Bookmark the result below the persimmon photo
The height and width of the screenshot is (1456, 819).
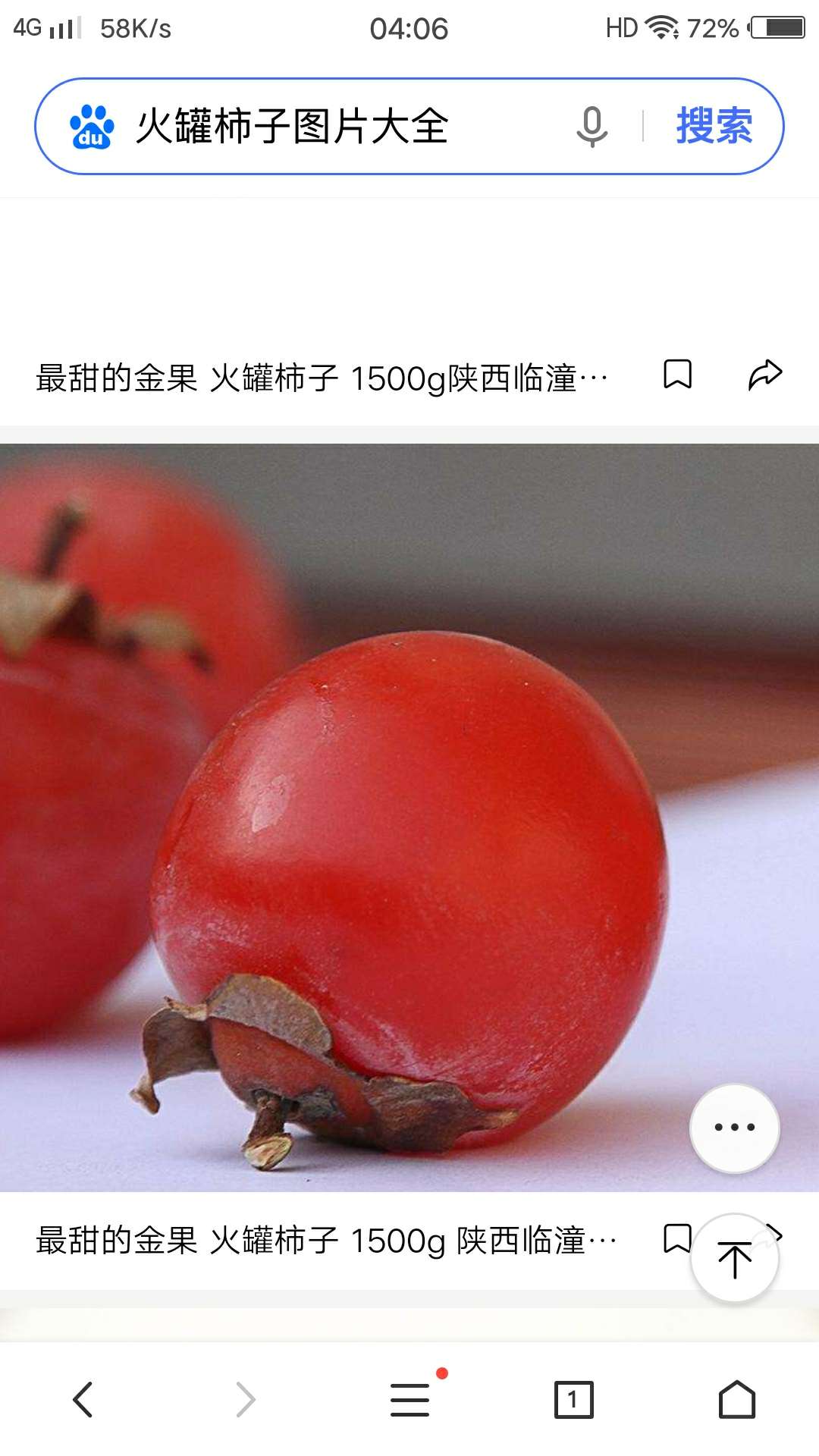[x=676, y=1238]
